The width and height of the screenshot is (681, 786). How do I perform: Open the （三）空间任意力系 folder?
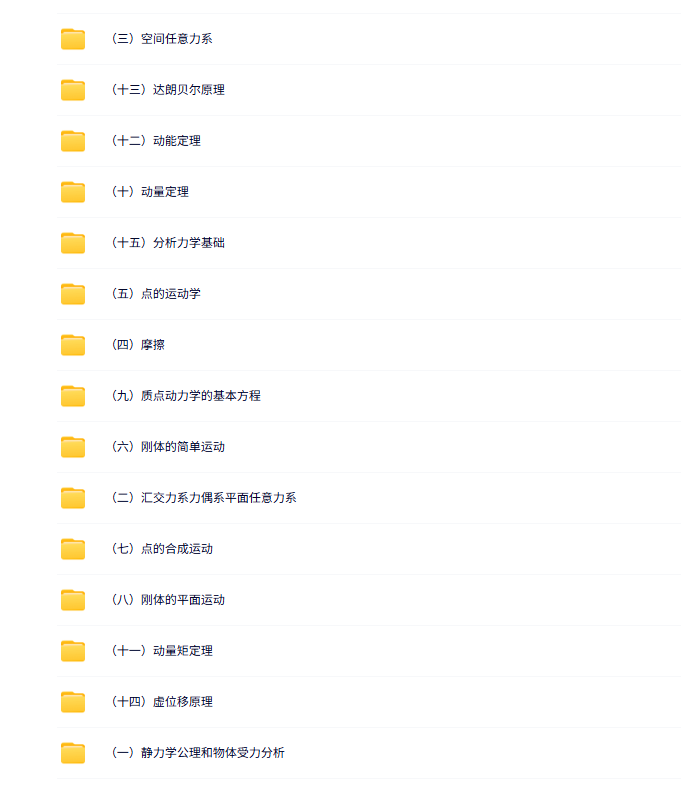(160, 39)
